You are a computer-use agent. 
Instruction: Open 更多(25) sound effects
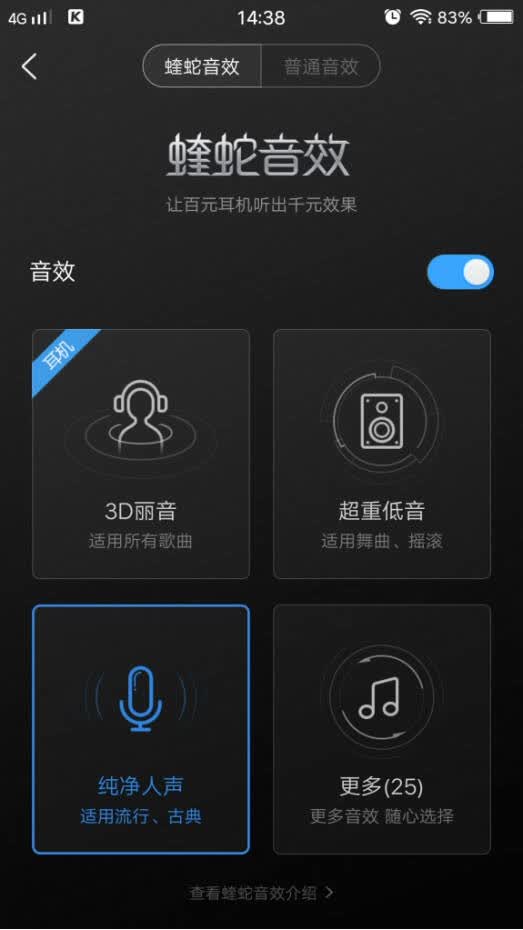[x=382, y=729]
